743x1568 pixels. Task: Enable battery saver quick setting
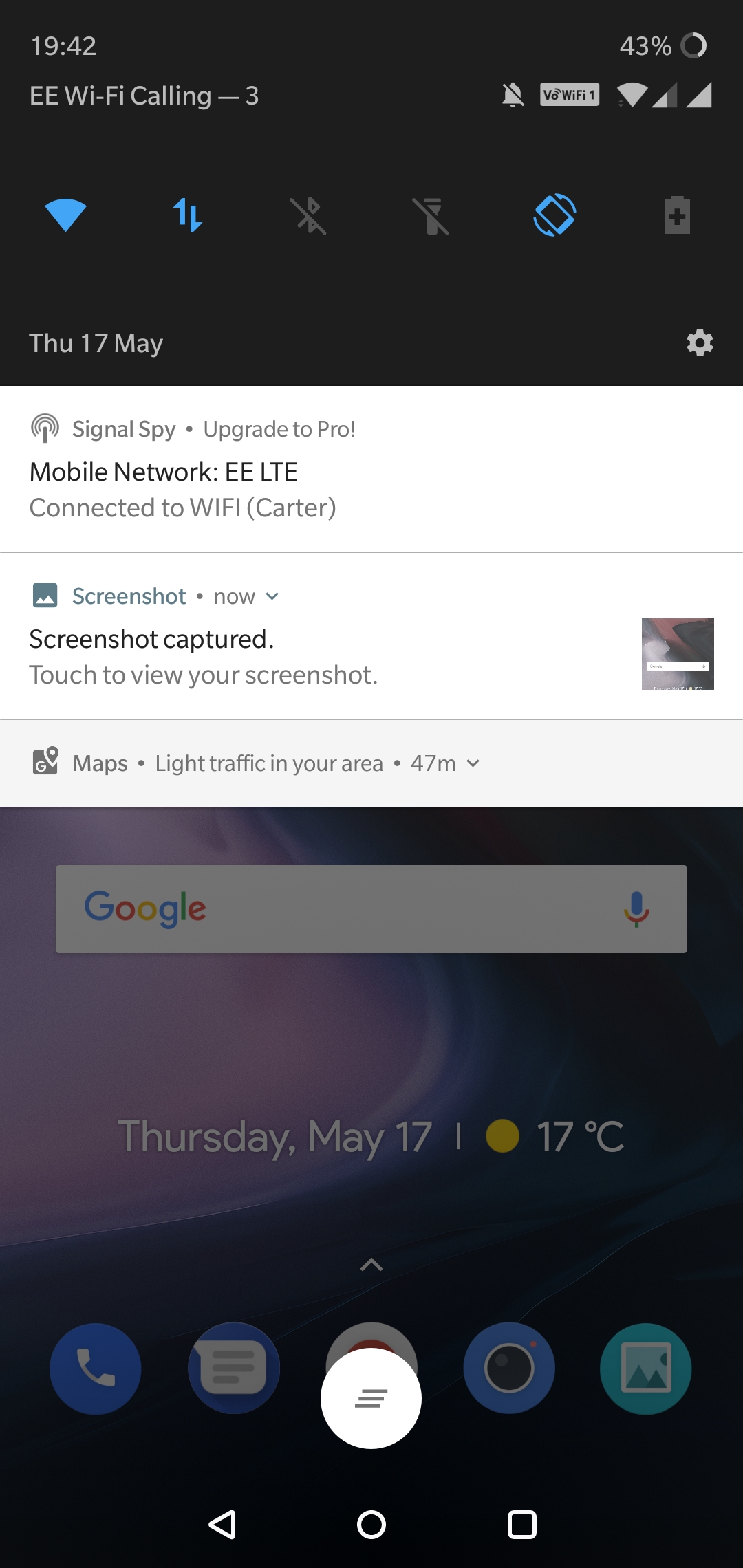[x=677, y=215]
